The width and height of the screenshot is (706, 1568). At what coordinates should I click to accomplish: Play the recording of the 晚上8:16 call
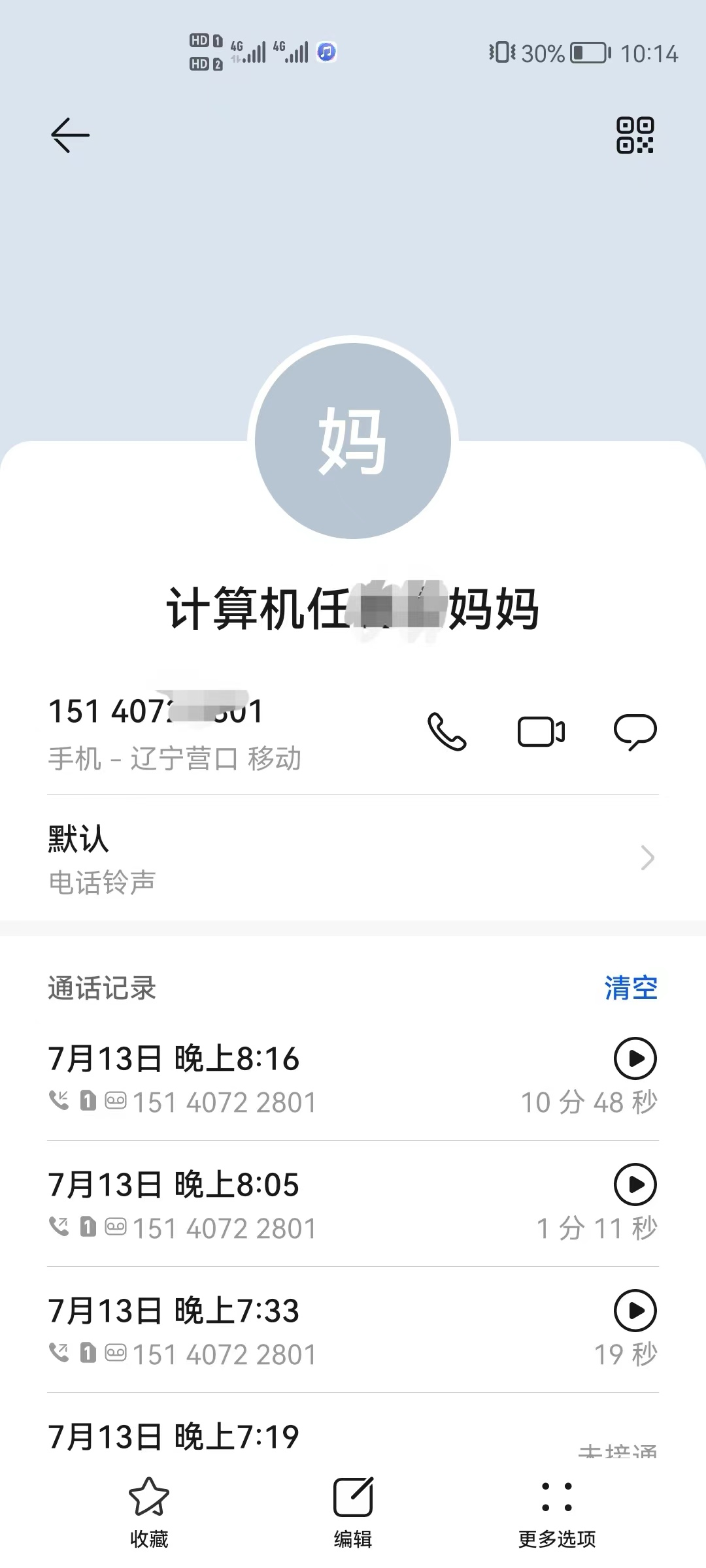pos(635,1058)
